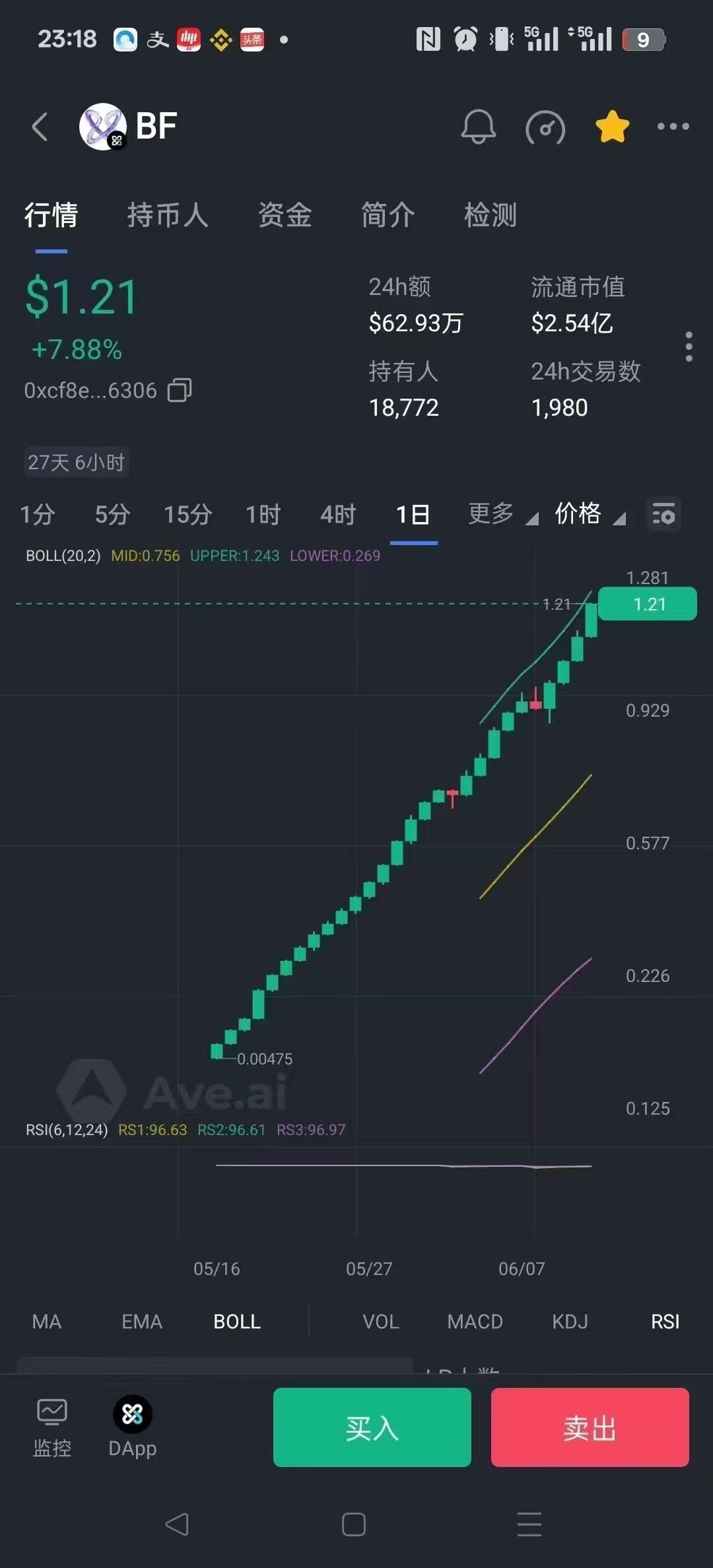This screenshot has width=713, height=1568.
Task: Open 监控 monitoring
Action: pyautogui.click(x=52, y=1429)
